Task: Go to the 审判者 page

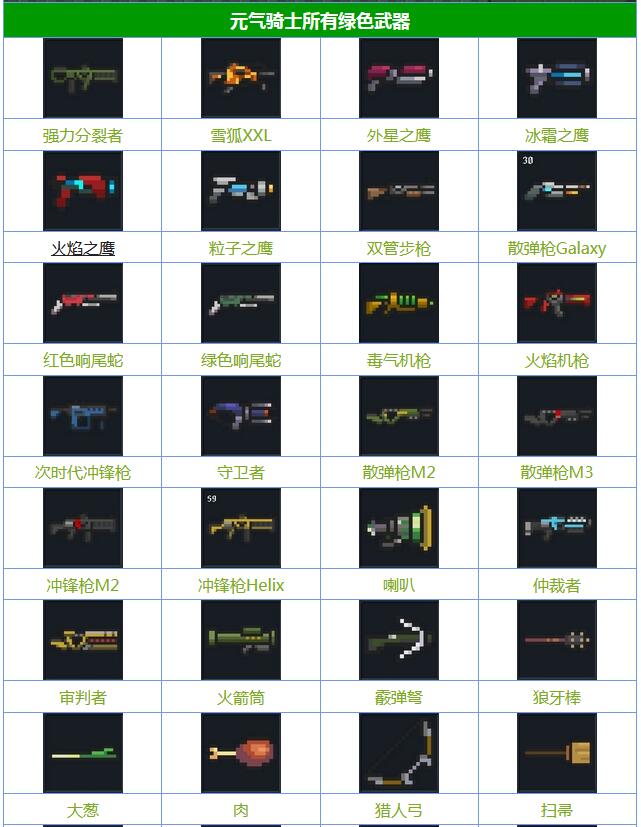Action: coord(83,697)
